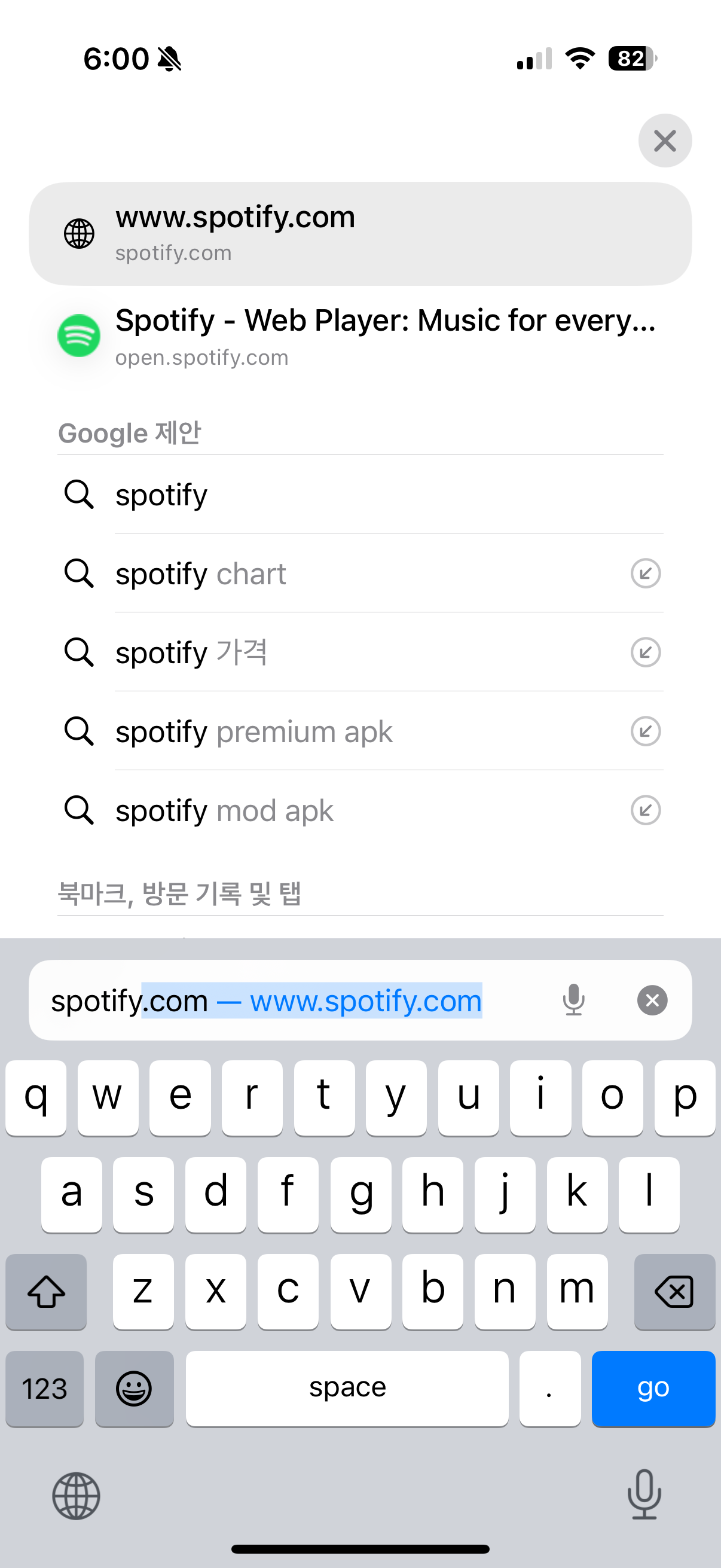Viewport: 721px width, 1568px height.
Task: Tap the insert arrow next to 'spotify mod apk'
Action: pyautogui.click(x=645, y=810)
